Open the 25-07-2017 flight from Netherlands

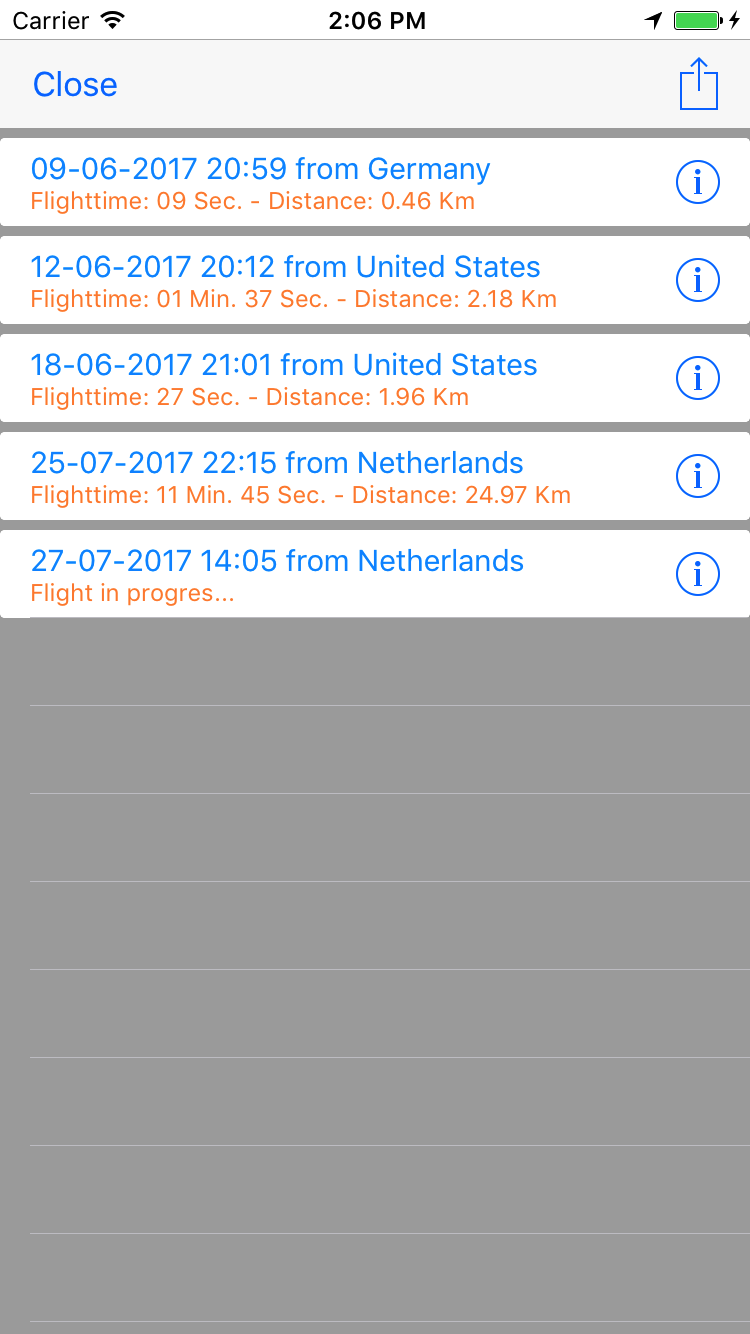click(x=375, y=476)
